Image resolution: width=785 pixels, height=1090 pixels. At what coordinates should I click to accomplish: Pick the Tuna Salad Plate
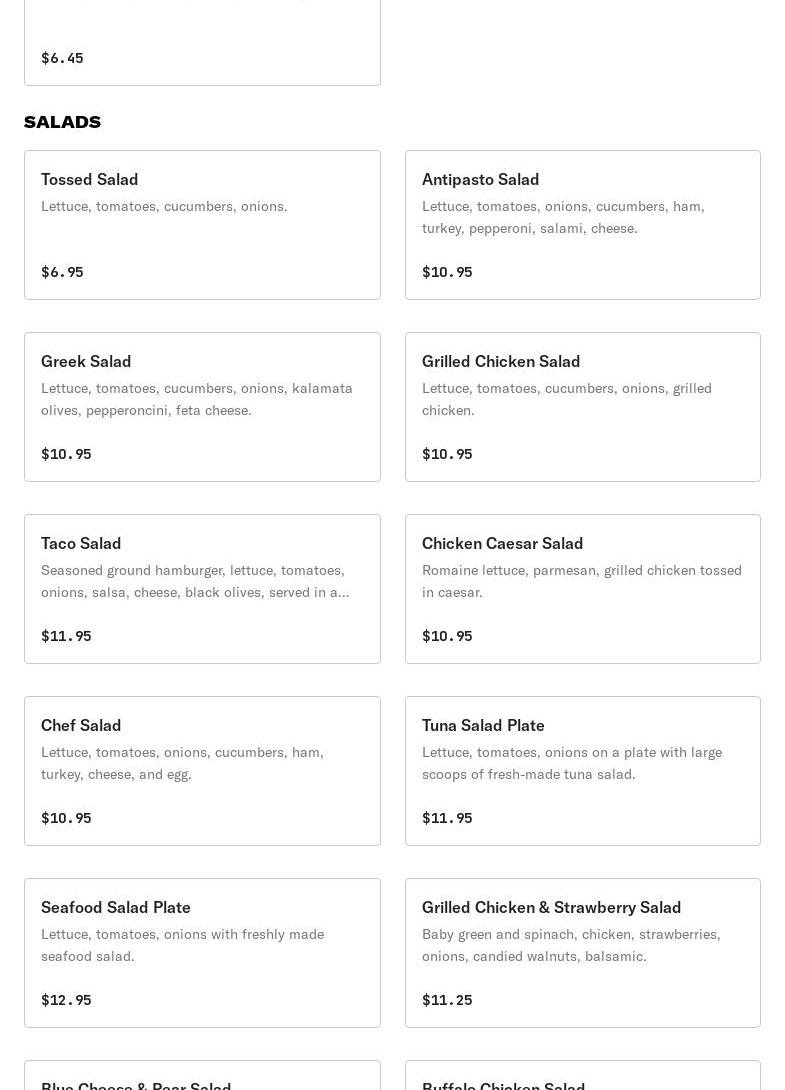tap(582, 771)
